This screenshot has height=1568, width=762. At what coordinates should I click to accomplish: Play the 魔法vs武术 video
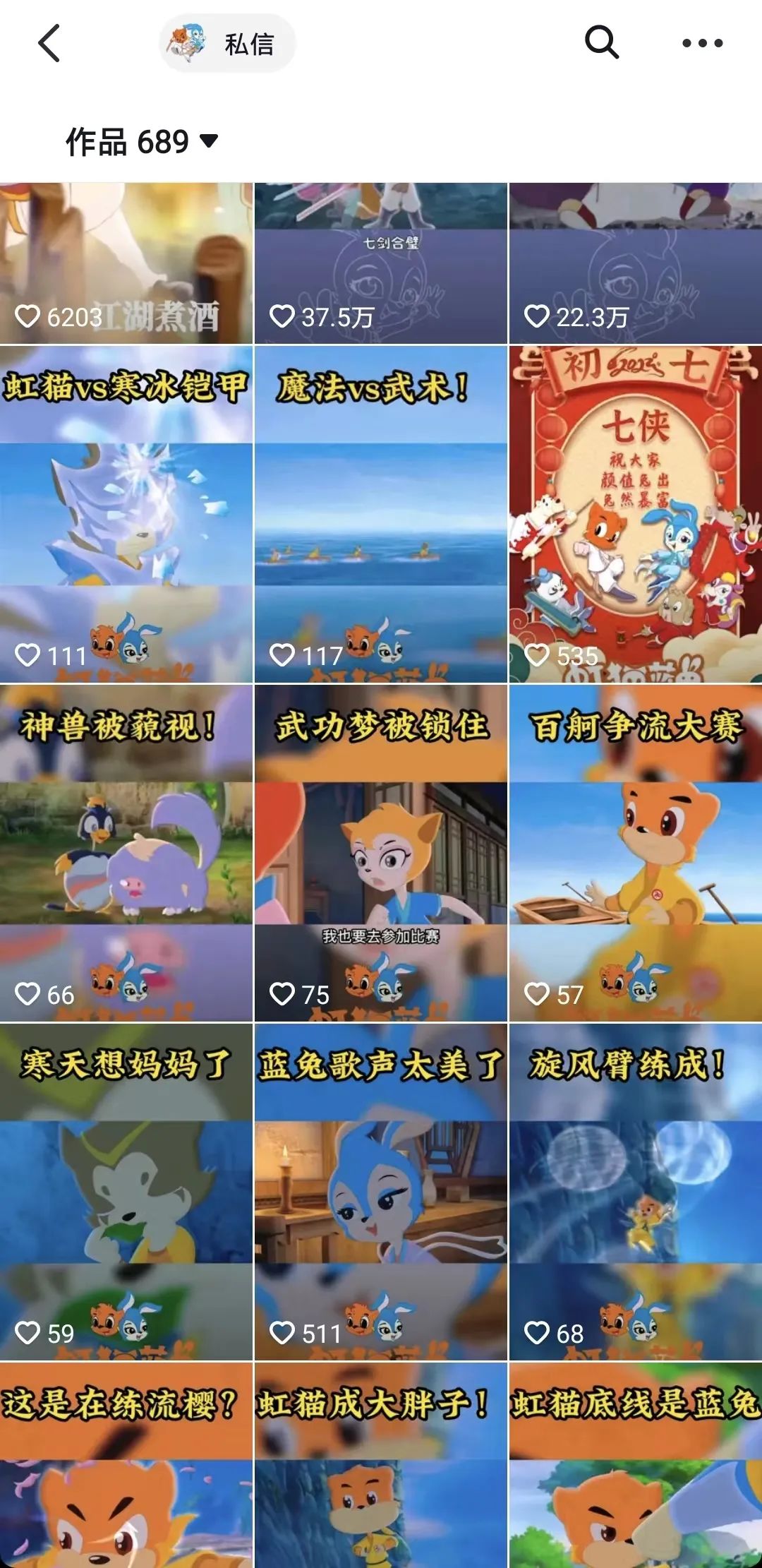[381, 514]
